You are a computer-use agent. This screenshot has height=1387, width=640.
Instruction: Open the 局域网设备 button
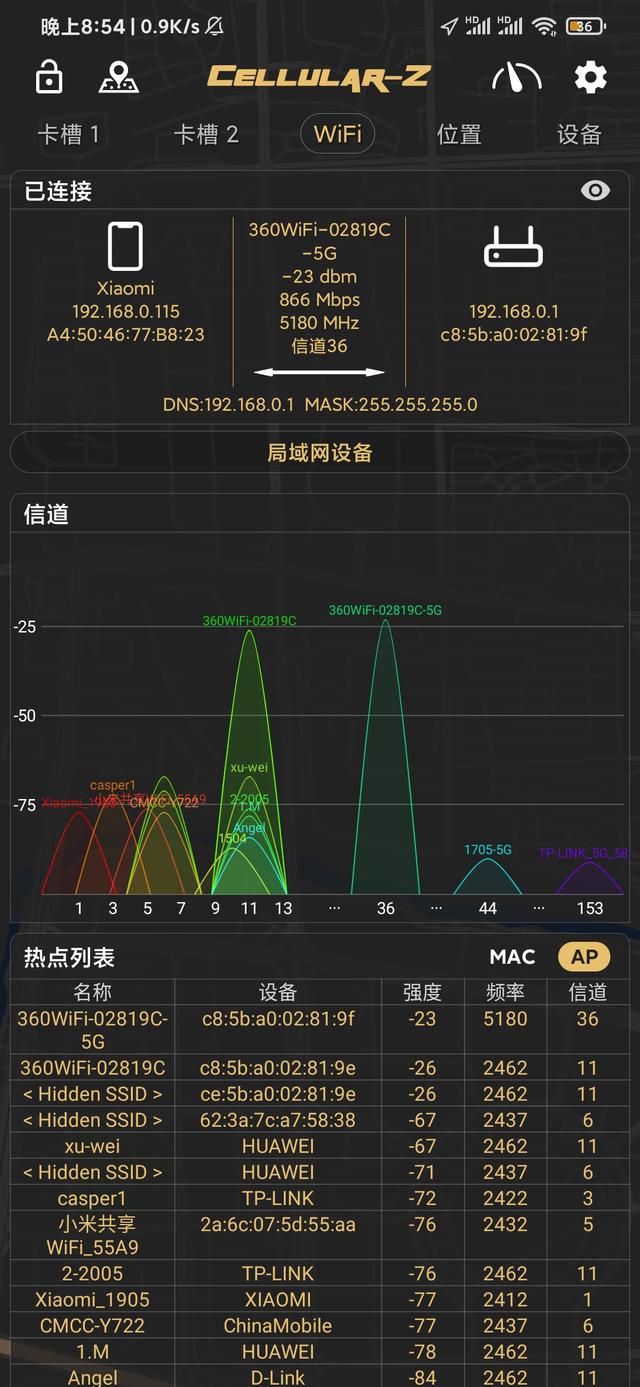320,452
